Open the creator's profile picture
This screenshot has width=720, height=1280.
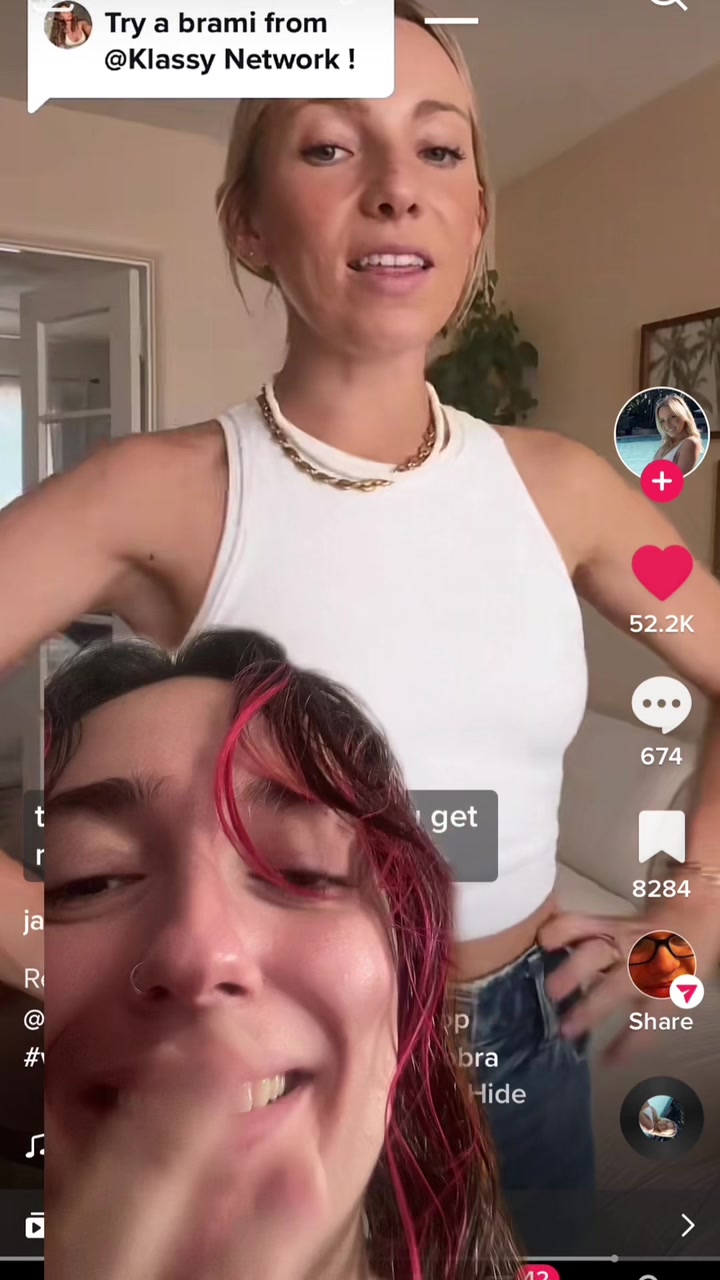661,433
